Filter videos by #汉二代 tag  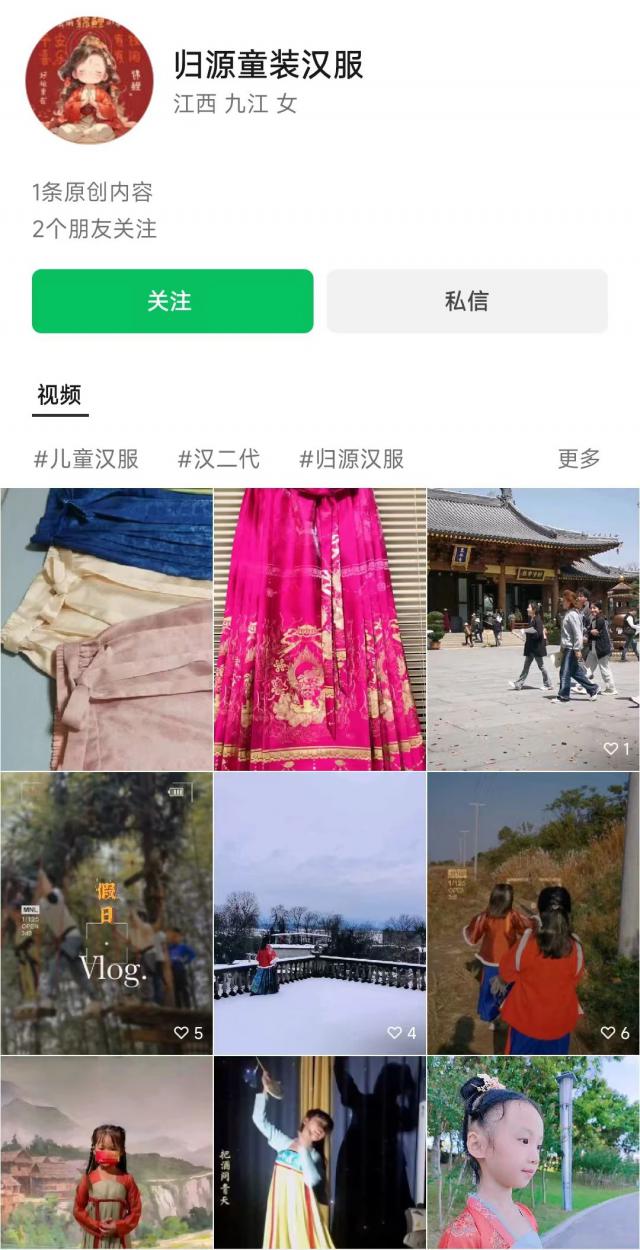click(218, 459)
